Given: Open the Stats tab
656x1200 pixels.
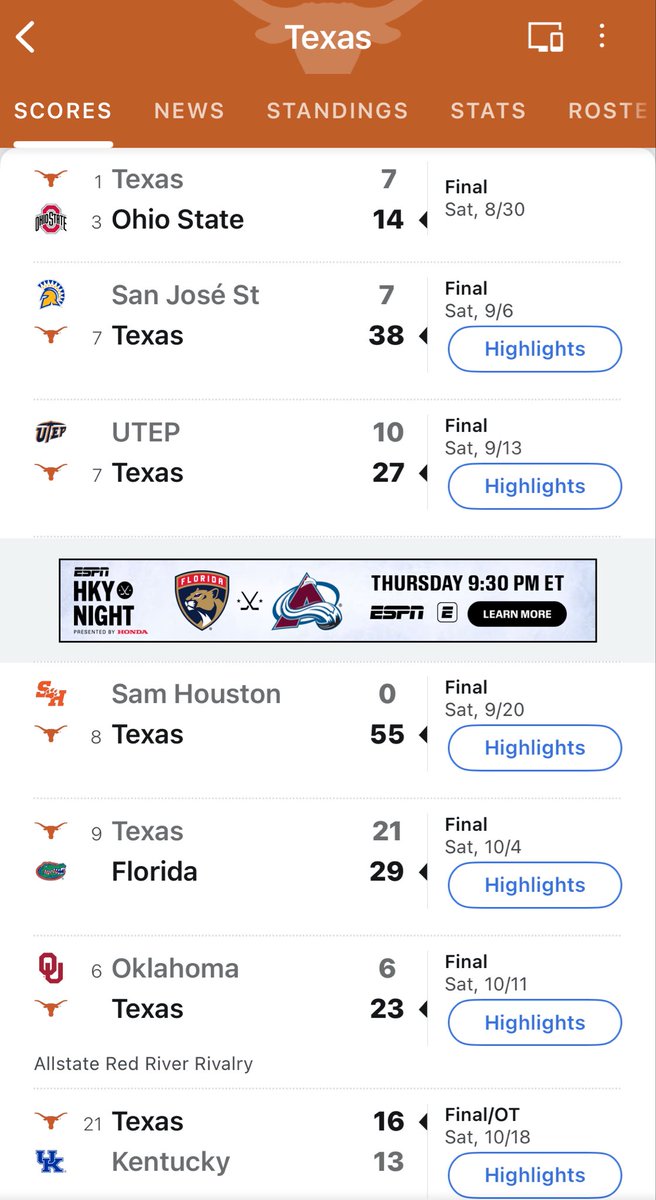Looking at the screenshot, I should 488,111.
